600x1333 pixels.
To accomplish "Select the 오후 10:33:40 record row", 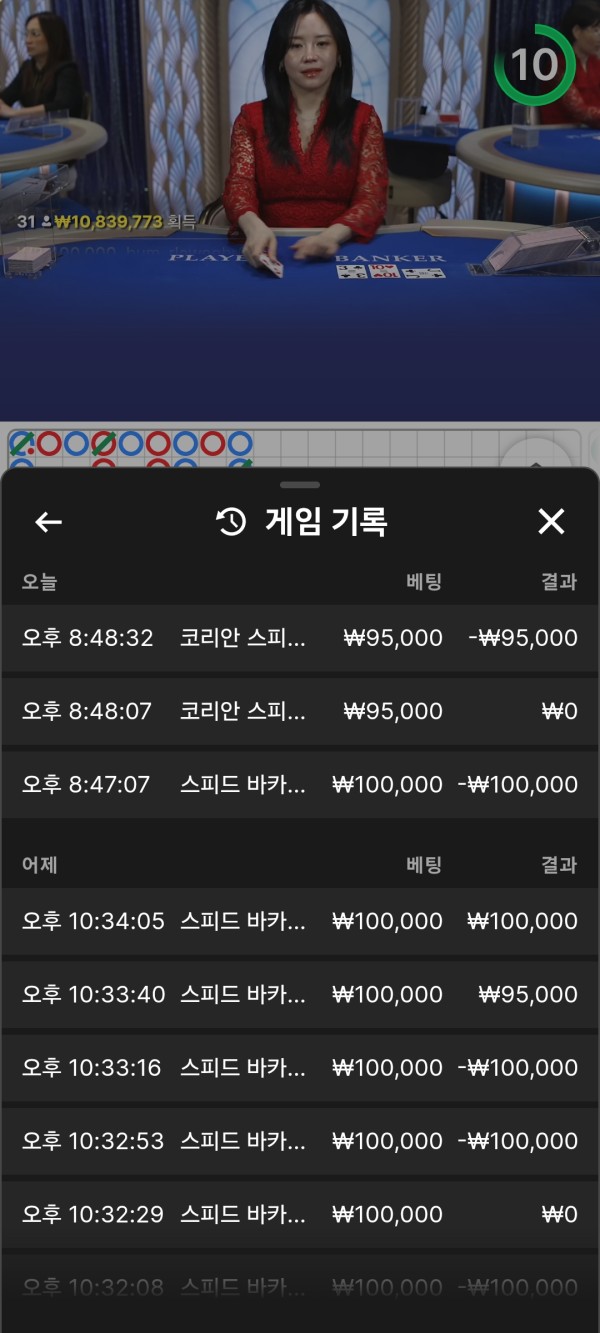I will point(300,994).
